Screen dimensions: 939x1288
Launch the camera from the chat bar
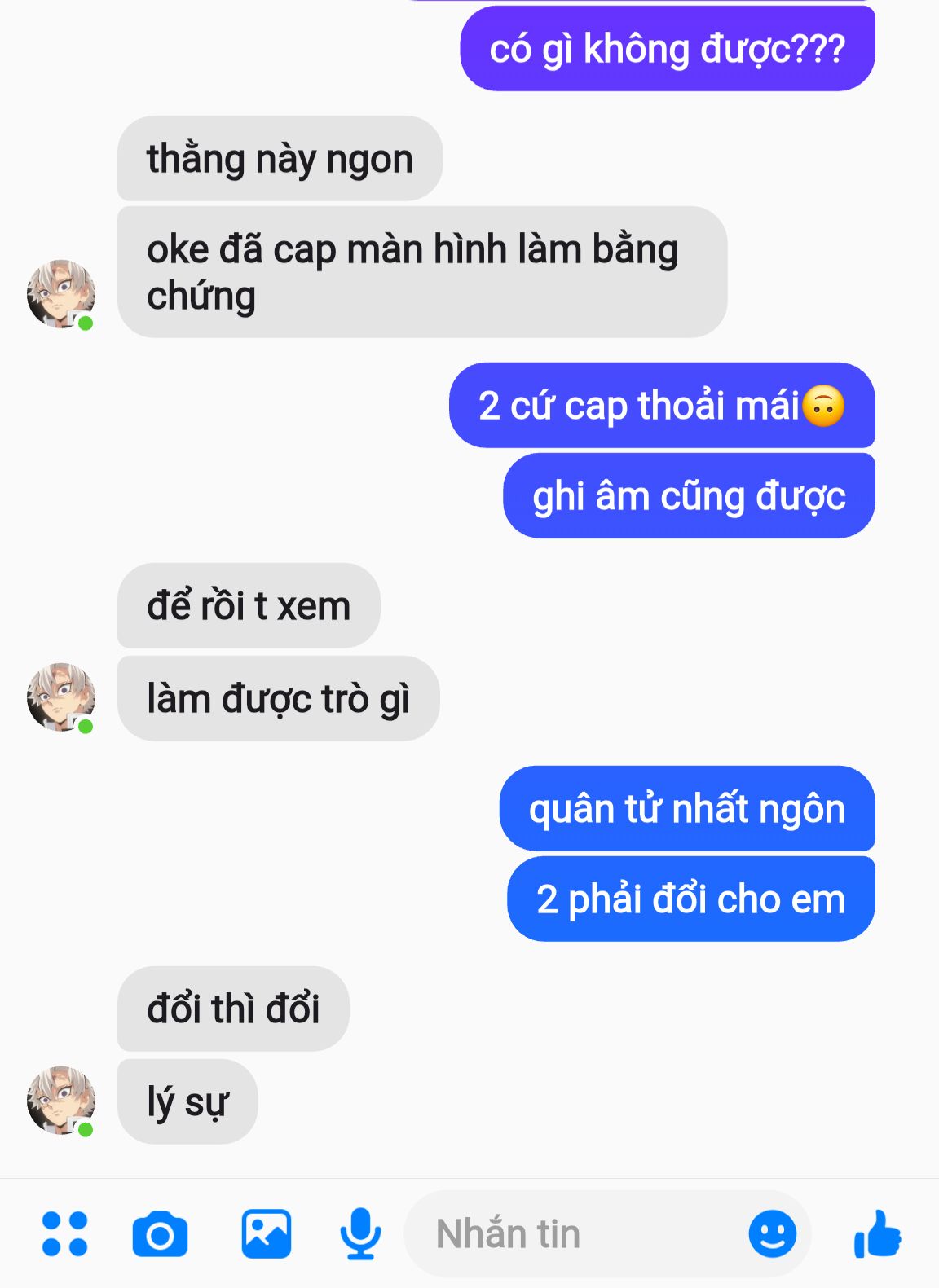[160, 1234]
